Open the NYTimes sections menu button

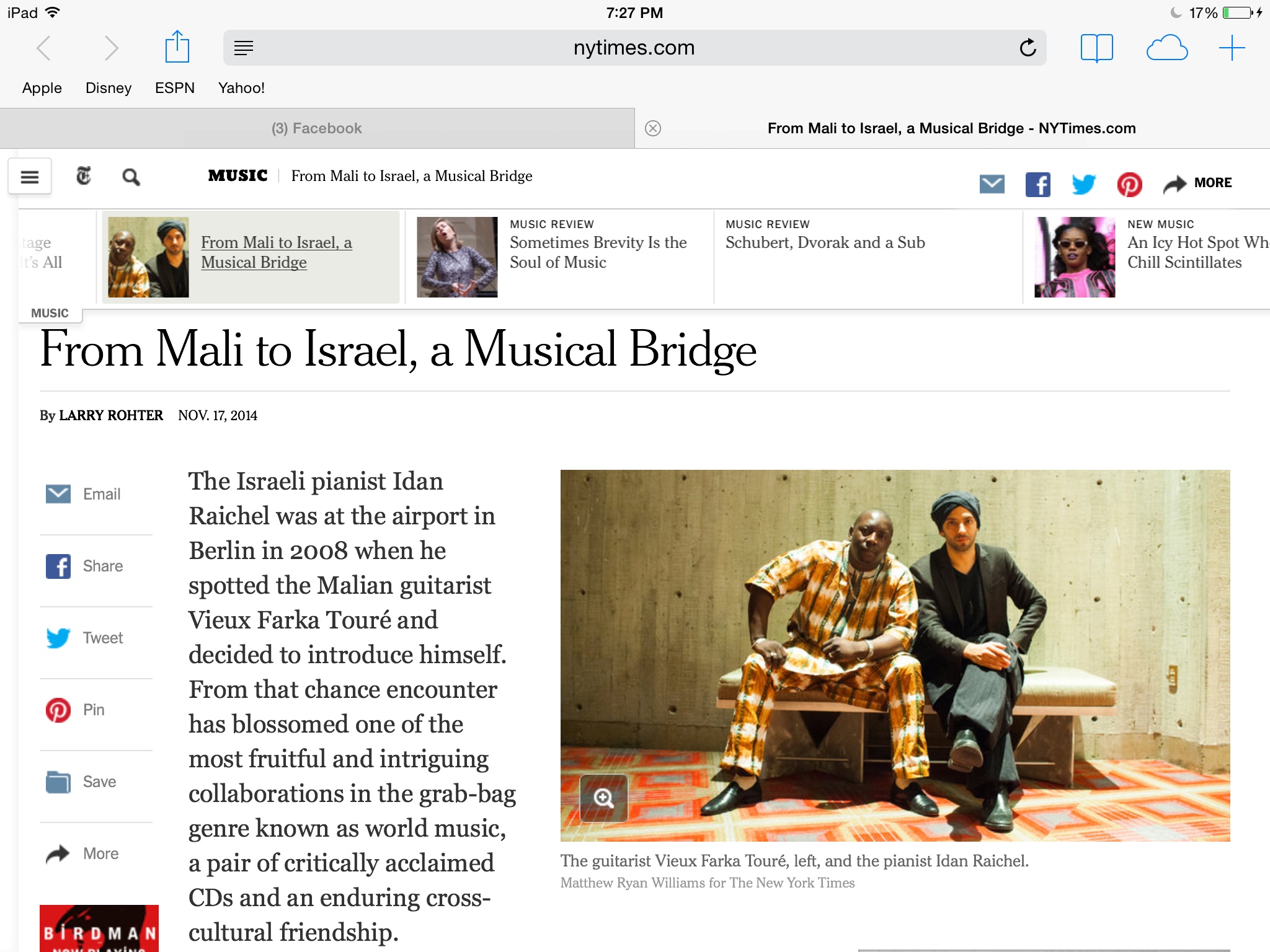pos(30,177)
